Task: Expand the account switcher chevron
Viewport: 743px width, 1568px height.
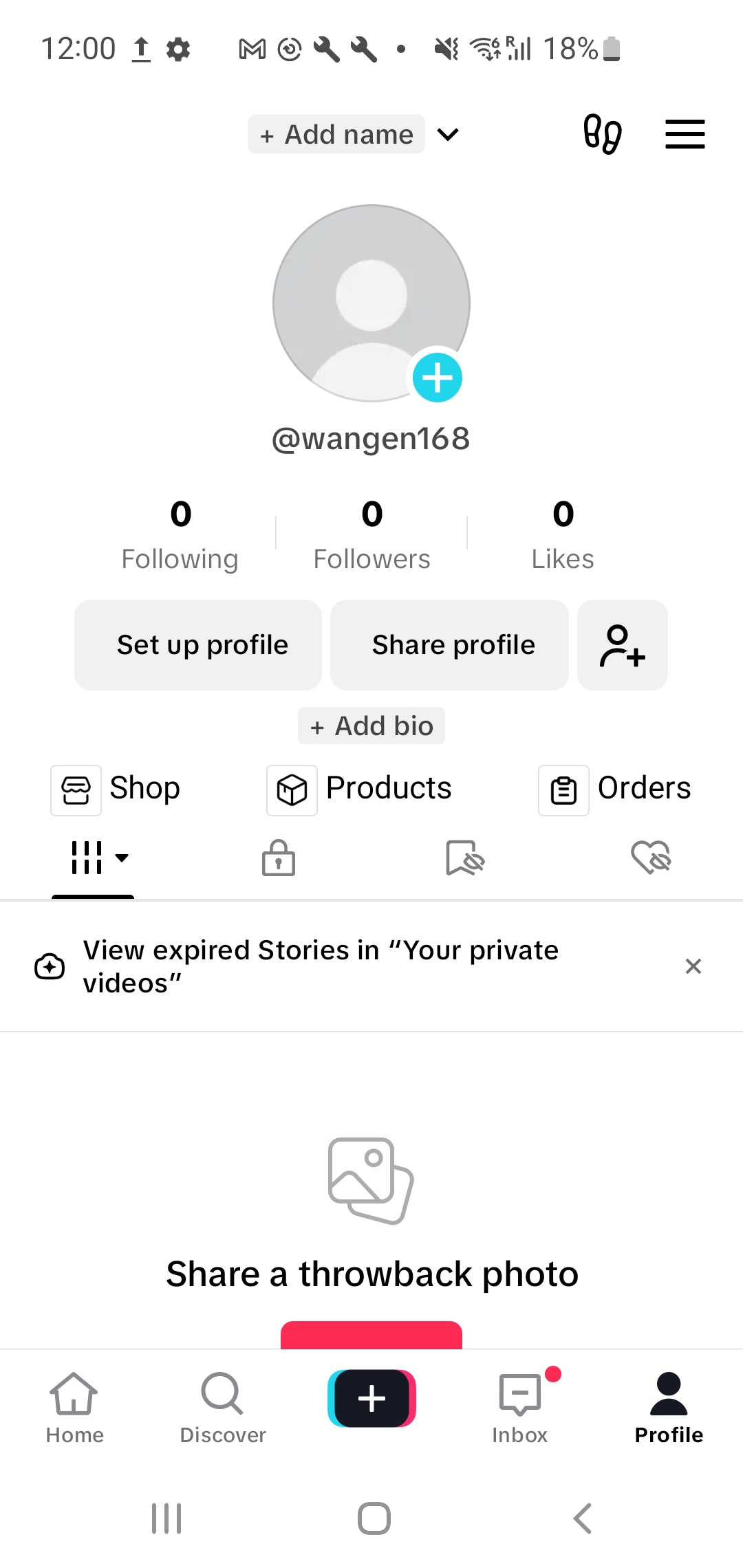Action: pyautogui.click(x=448, y=135)
